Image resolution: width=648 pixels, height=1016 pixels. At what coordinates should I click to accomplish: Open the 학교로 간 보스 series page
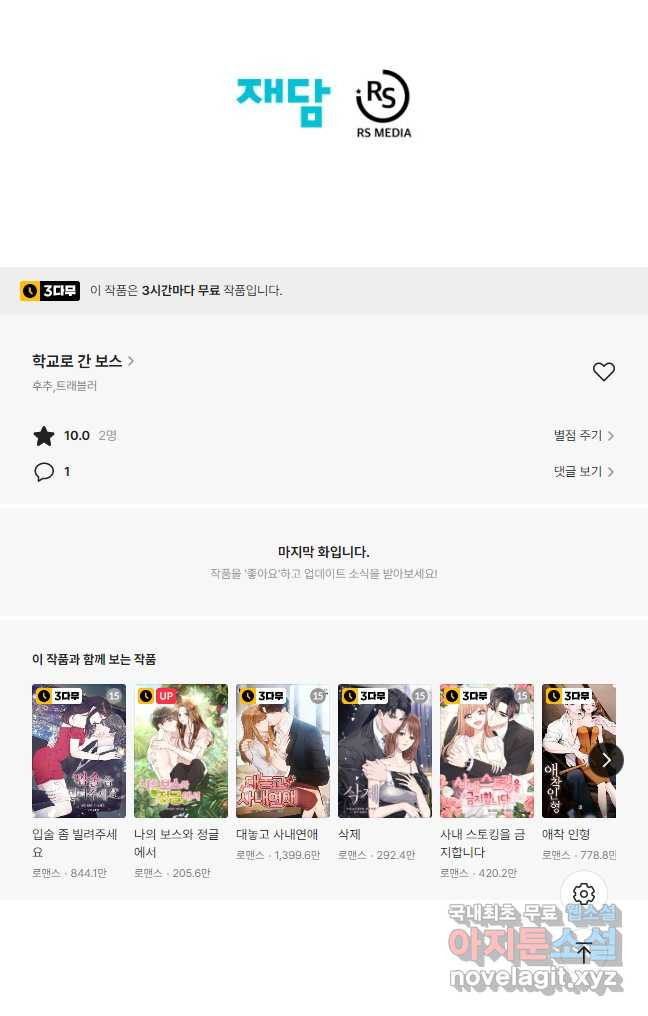tap(82, 361)
